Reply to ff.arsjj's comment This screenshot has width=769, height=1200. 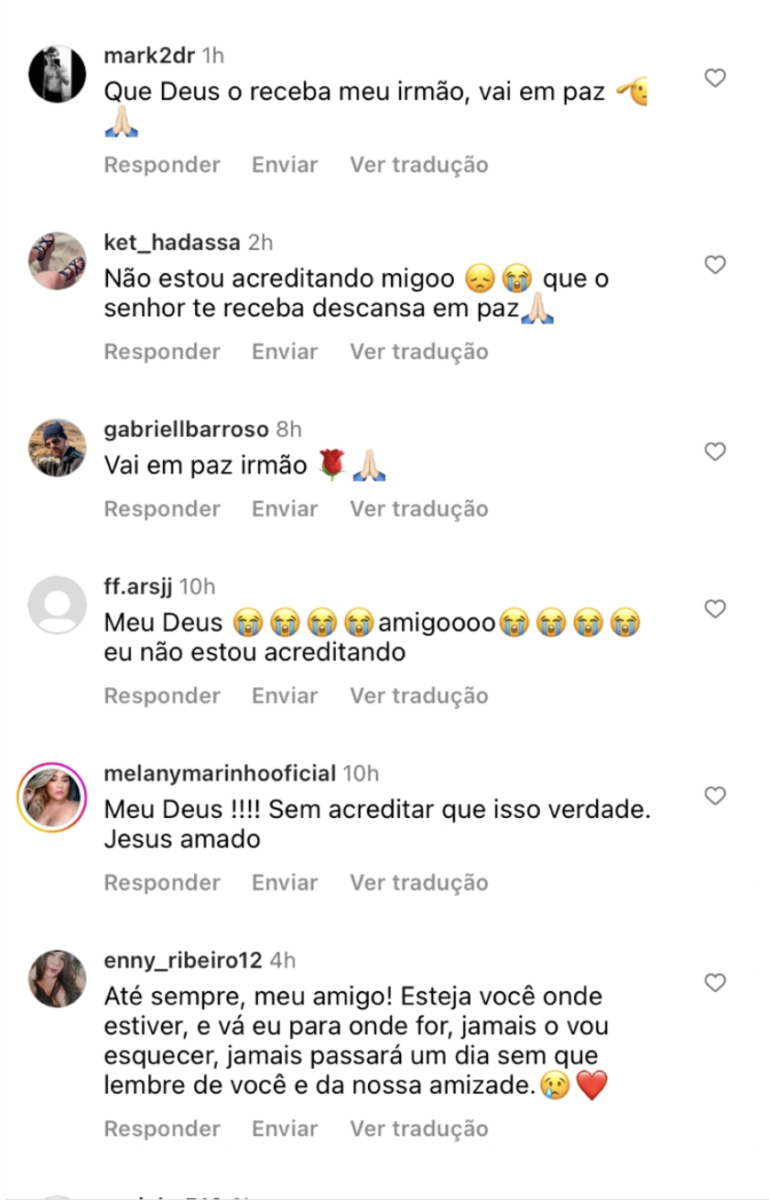point(162,696)
